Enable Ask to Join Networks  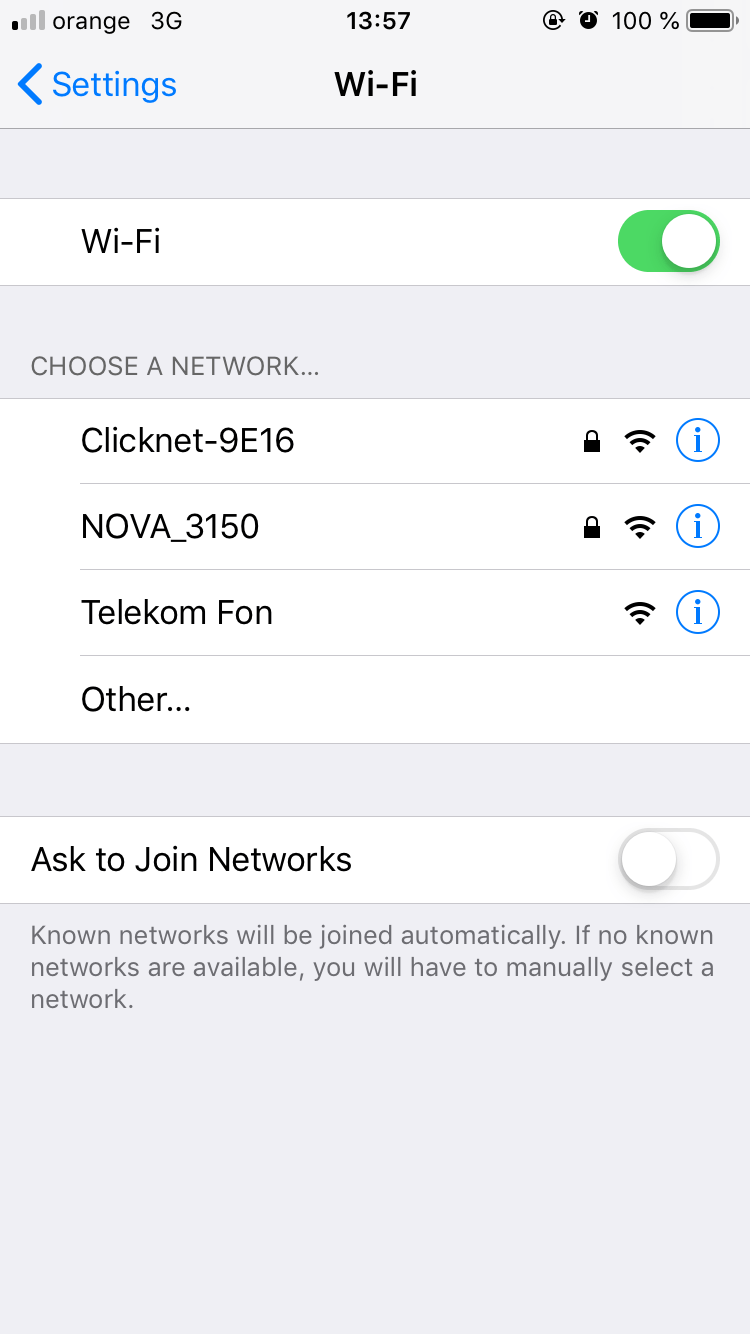668,859
